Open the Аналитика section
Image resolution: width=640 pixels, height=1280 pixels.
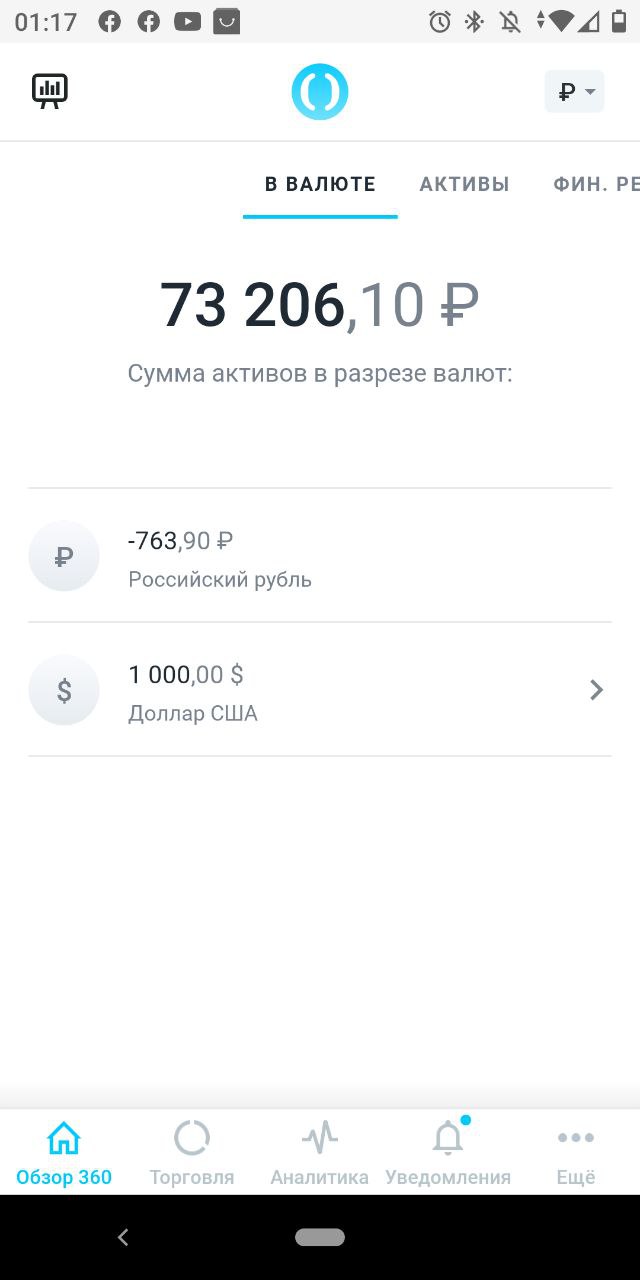click(320, 1152)
